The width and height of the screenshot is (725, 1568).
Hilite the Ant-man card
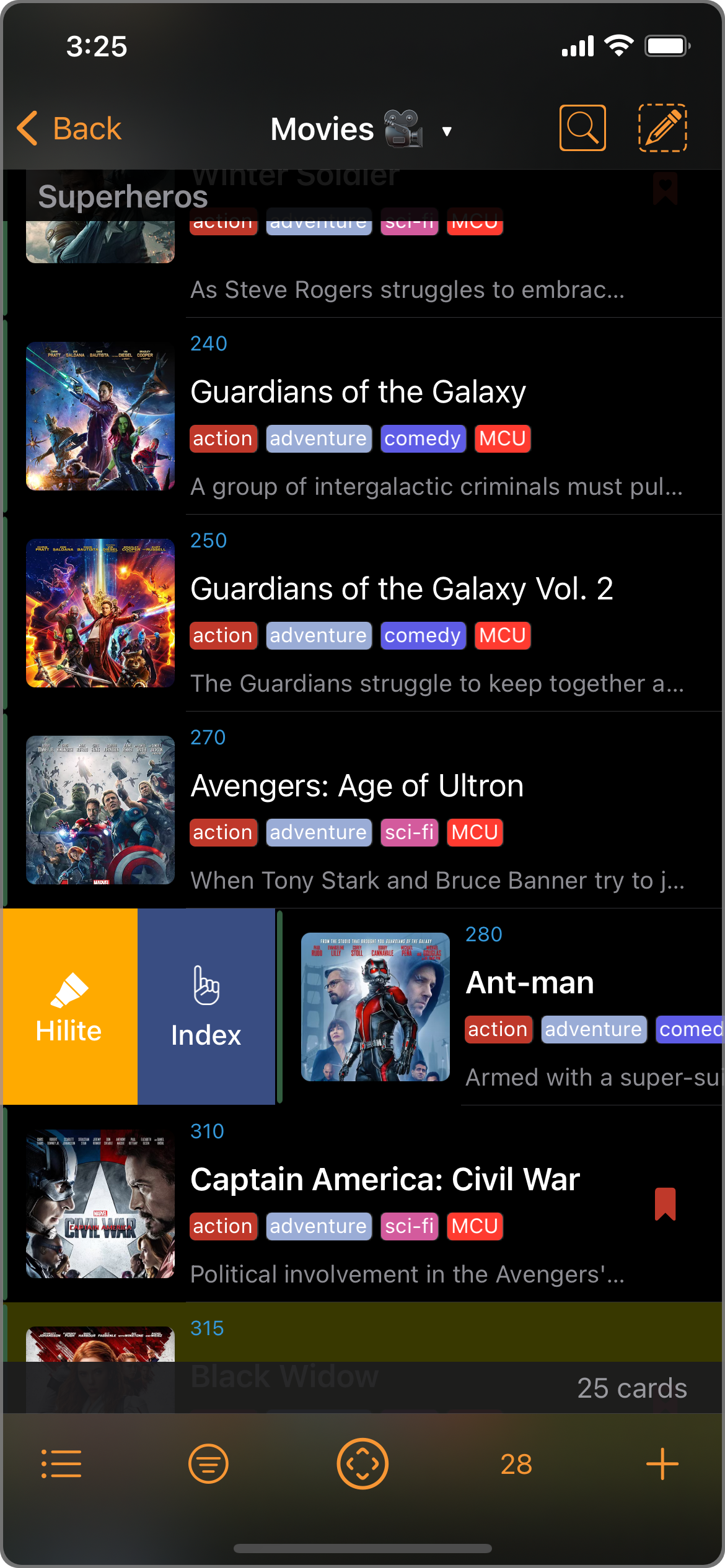tap(69, 1007)
